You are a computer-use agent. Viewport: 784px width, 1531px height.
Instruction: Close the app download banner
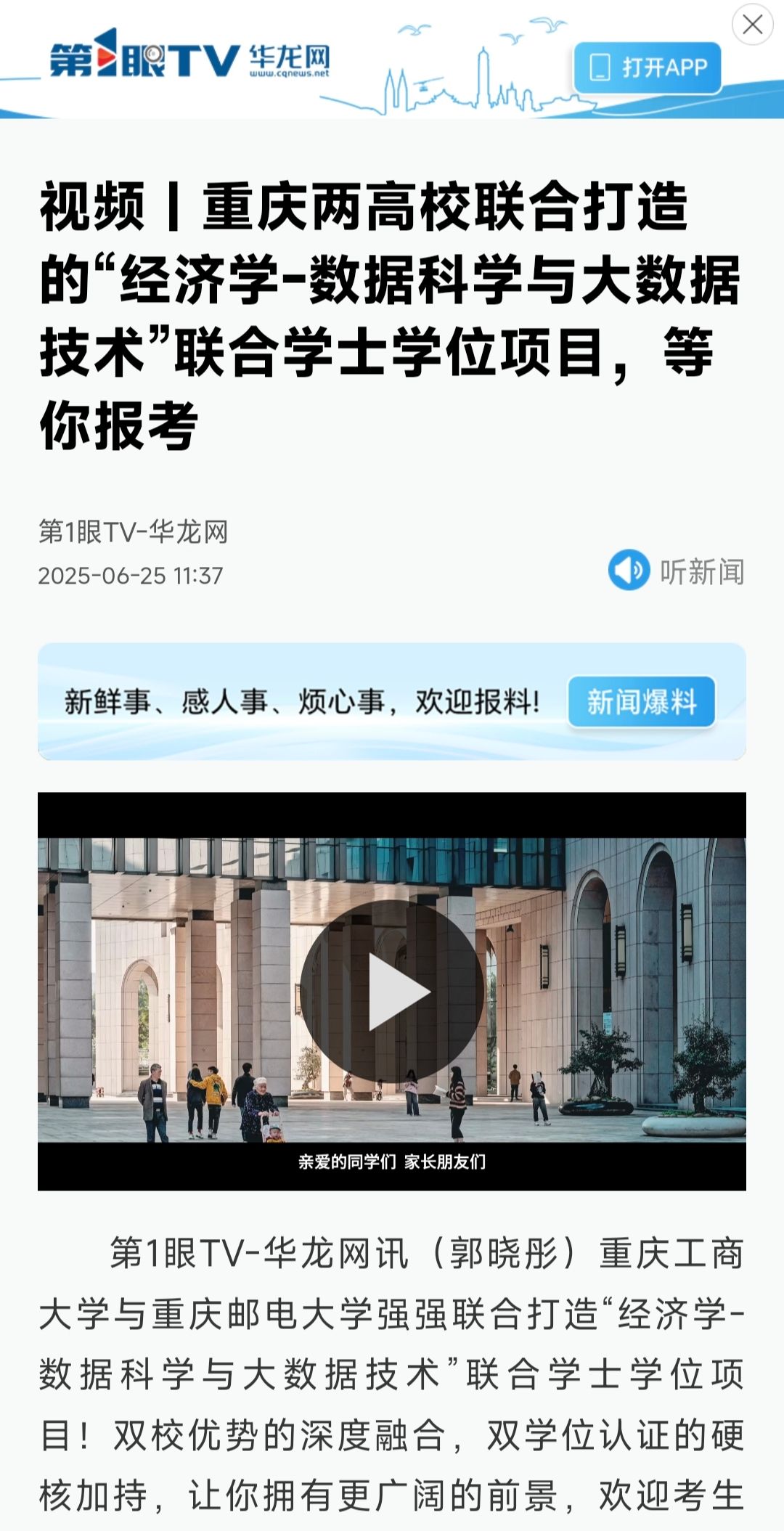pos(752,25)
